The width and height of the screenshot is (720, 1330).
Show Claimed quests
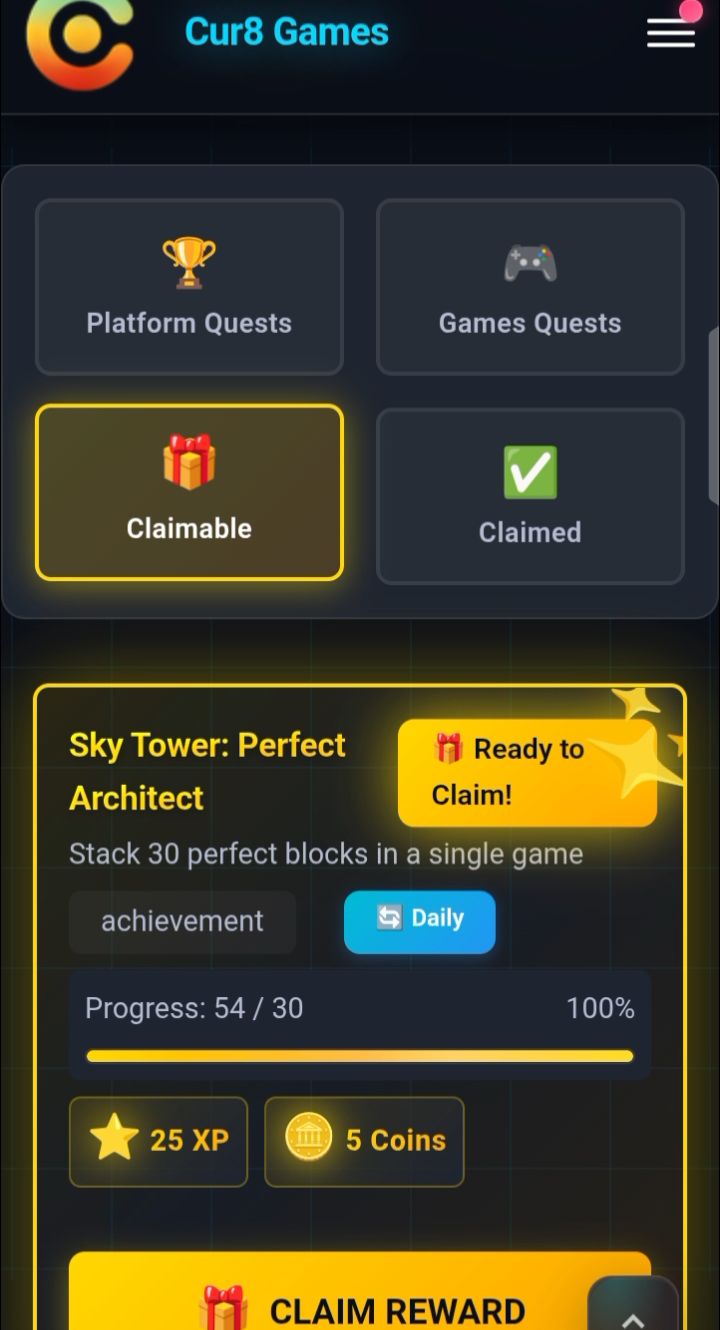click(530, 496)
